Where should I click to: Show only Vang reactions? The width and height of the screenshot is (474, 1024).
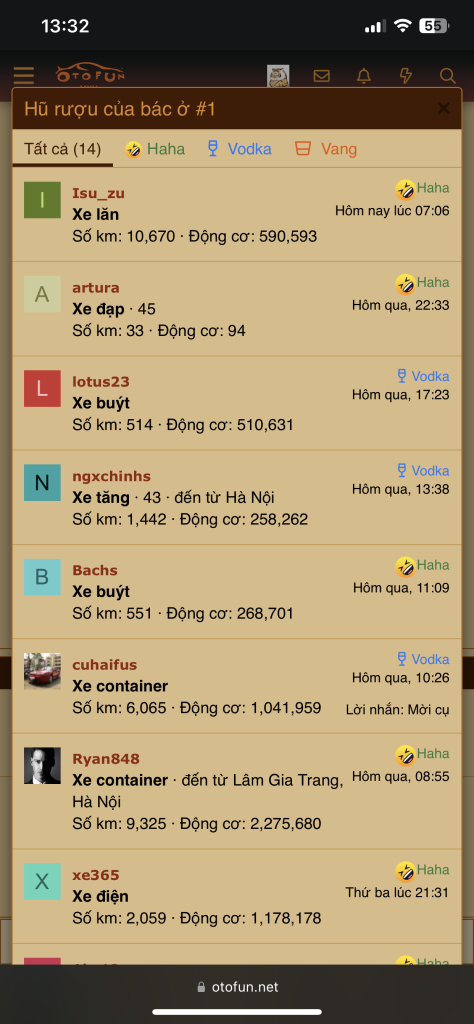[x=326, y=149]
